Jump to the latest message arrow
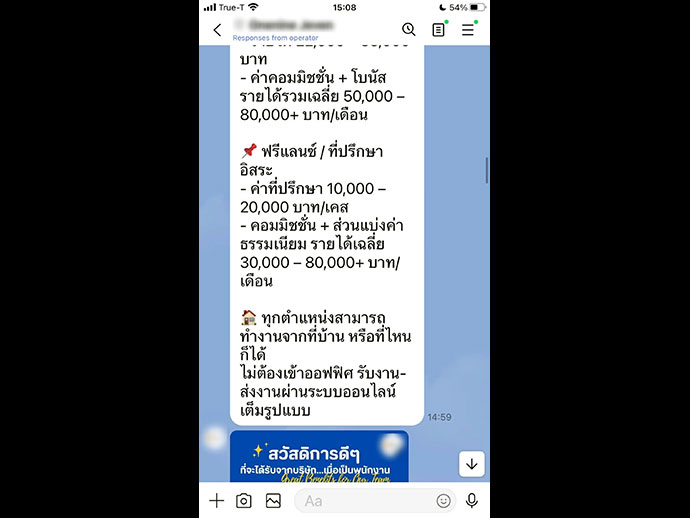Screen dimensions: 690x518 pos(472,463)
